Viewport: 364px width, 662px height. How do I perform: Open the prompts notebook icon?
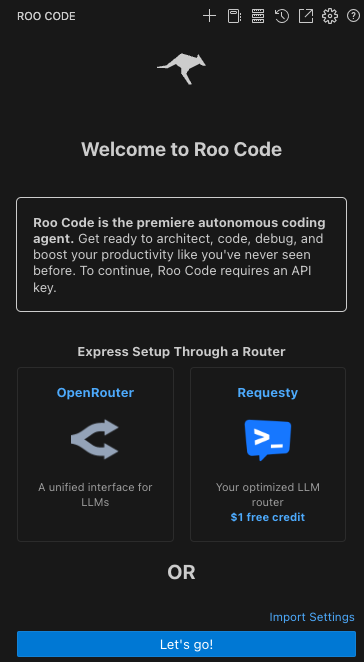coord(234,16)
